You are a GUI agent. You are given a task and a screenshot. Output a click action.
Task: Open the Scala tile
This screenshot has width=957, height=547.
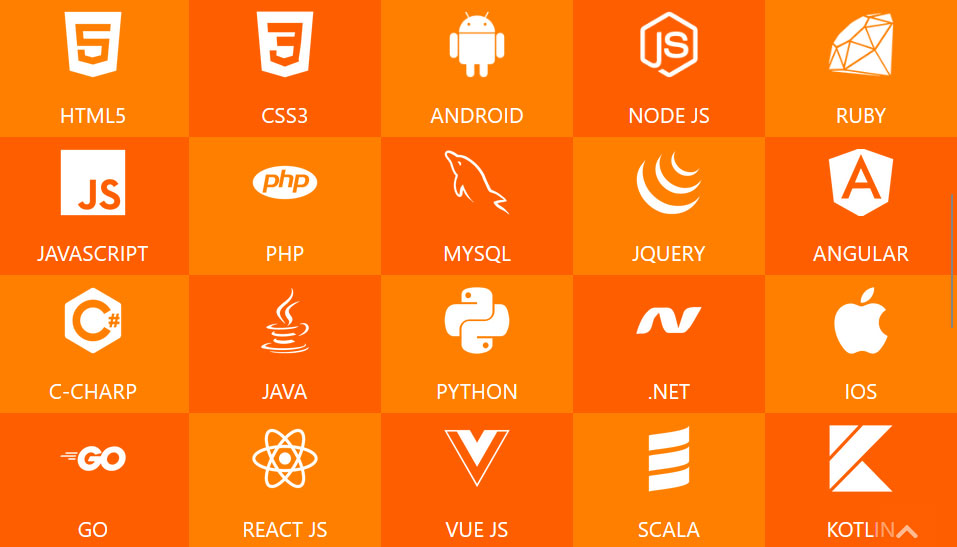pyautogui.click(x=669, y=480)
